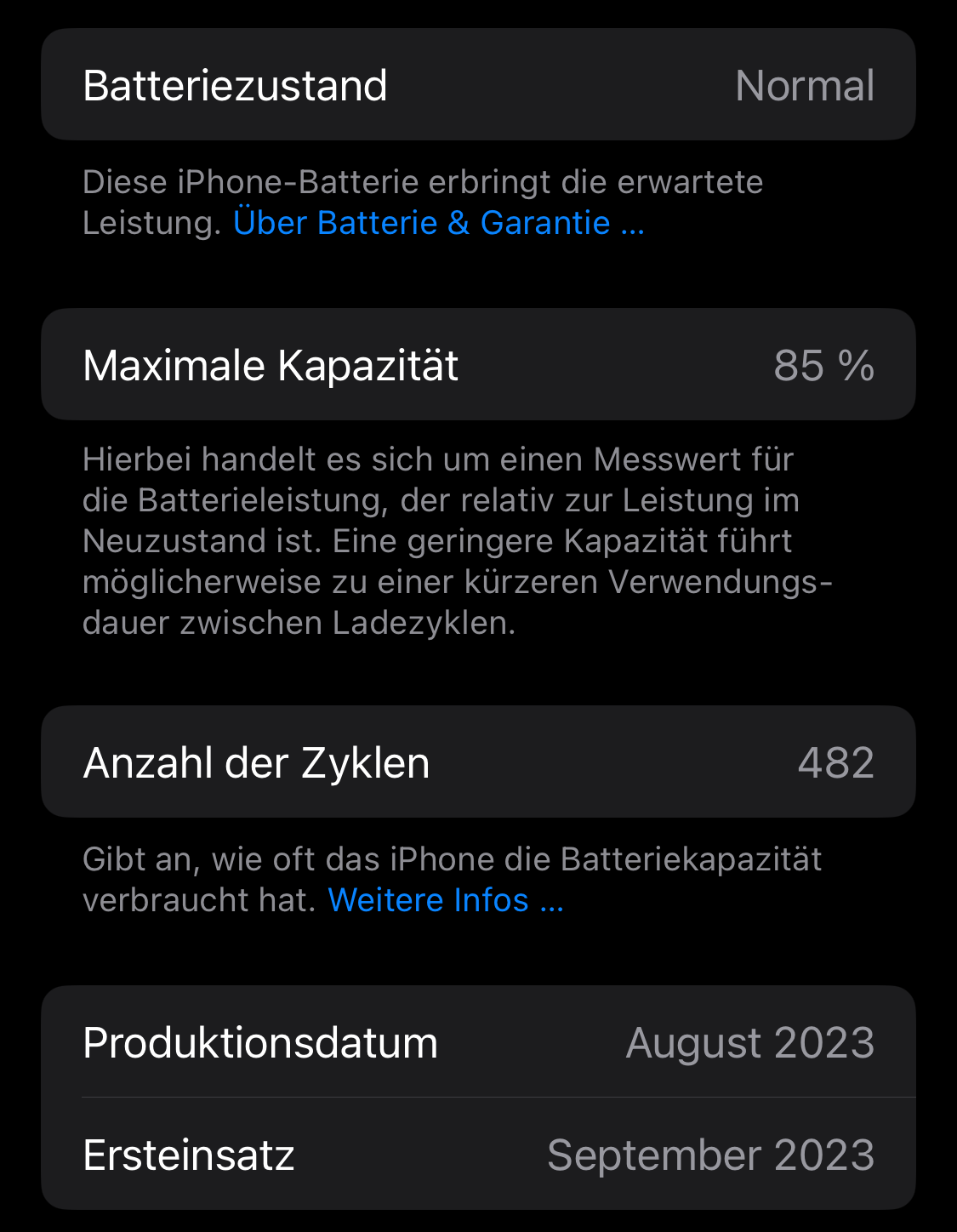Viewport: 957px width, 1232px height.
Task: Tap the Produktionsdatum label text
Action: [259, 1042]
